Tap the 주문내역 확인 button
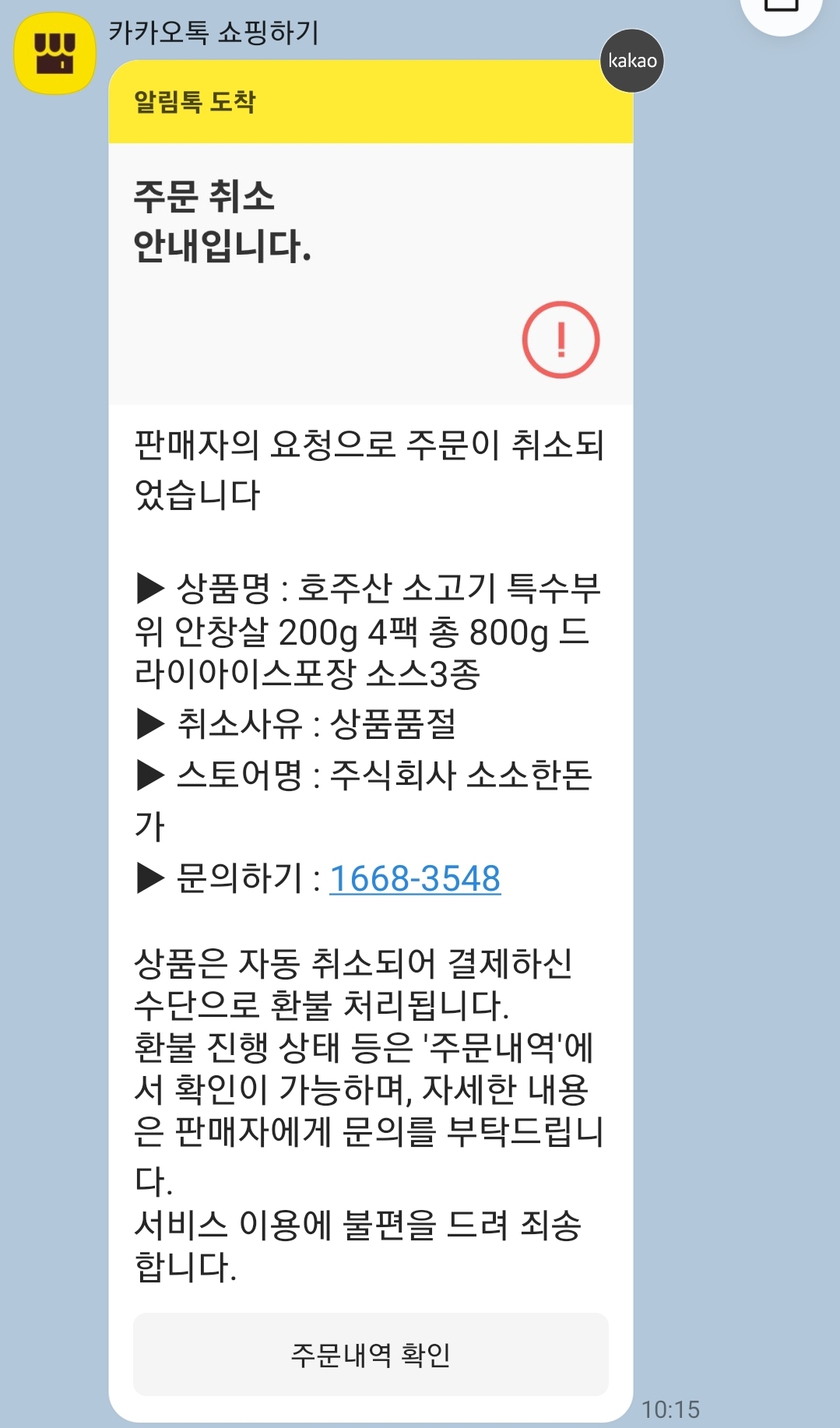Screen dimensions: 840x1428 pos(371,1354)
